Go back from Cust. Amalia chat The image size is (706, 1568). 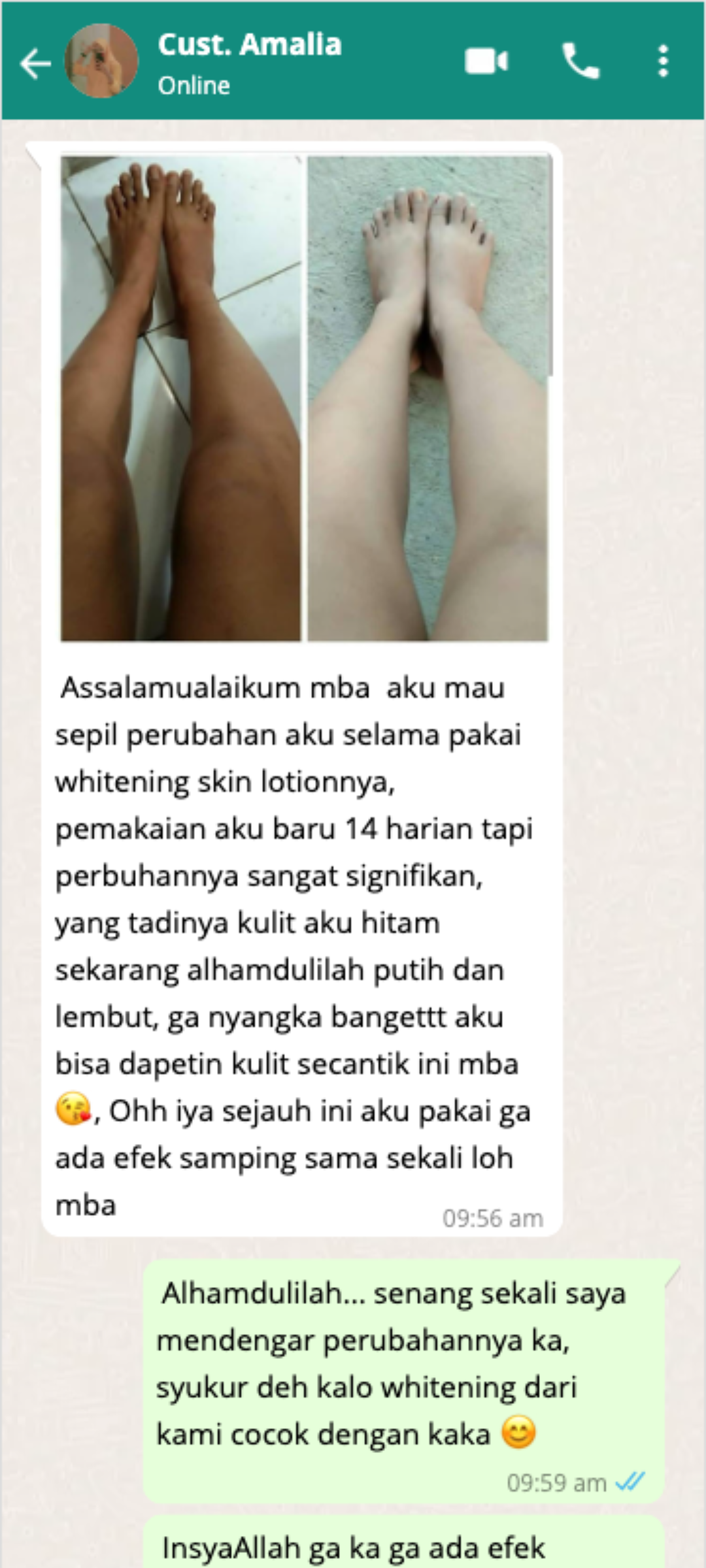(x=35, y=63)
